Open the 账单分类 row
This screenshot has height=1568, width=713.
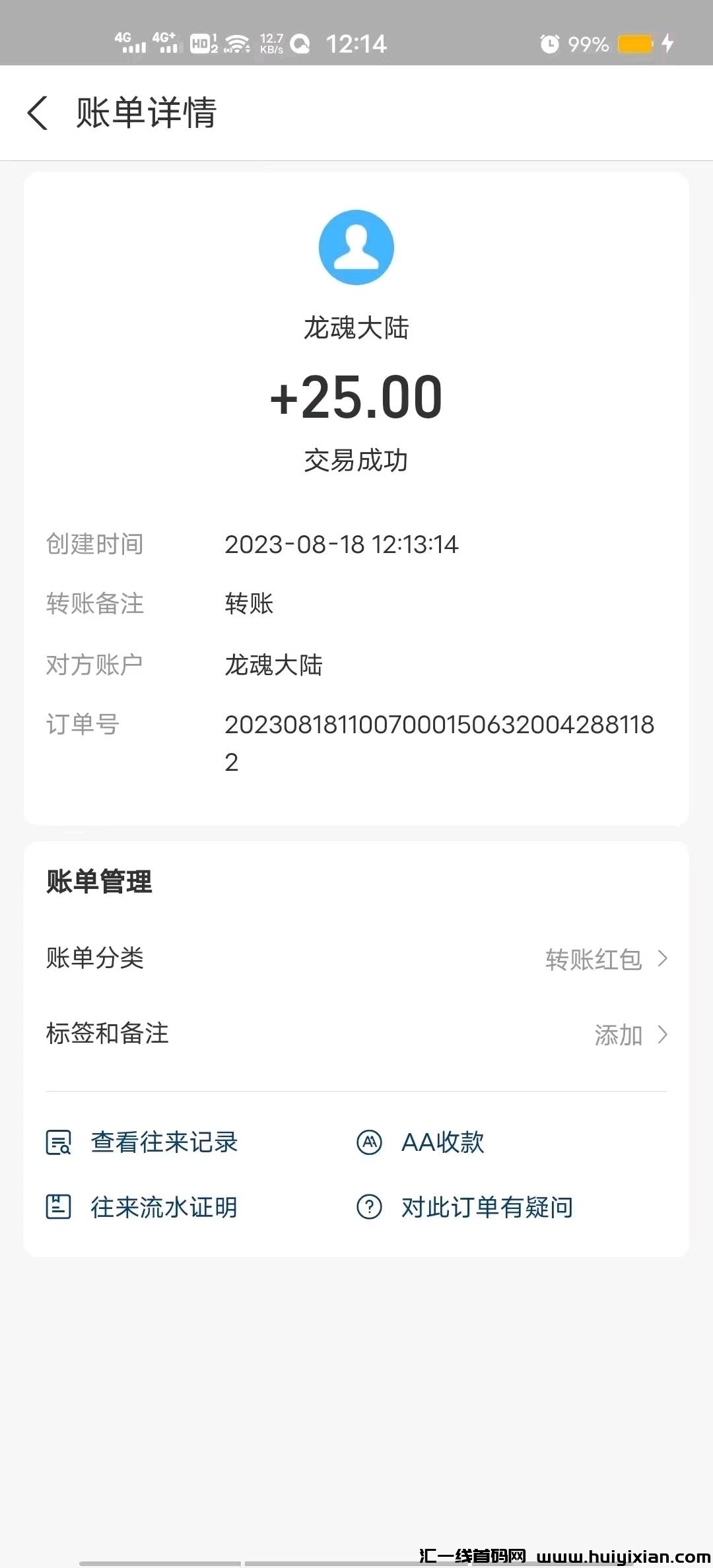[356, 958]
